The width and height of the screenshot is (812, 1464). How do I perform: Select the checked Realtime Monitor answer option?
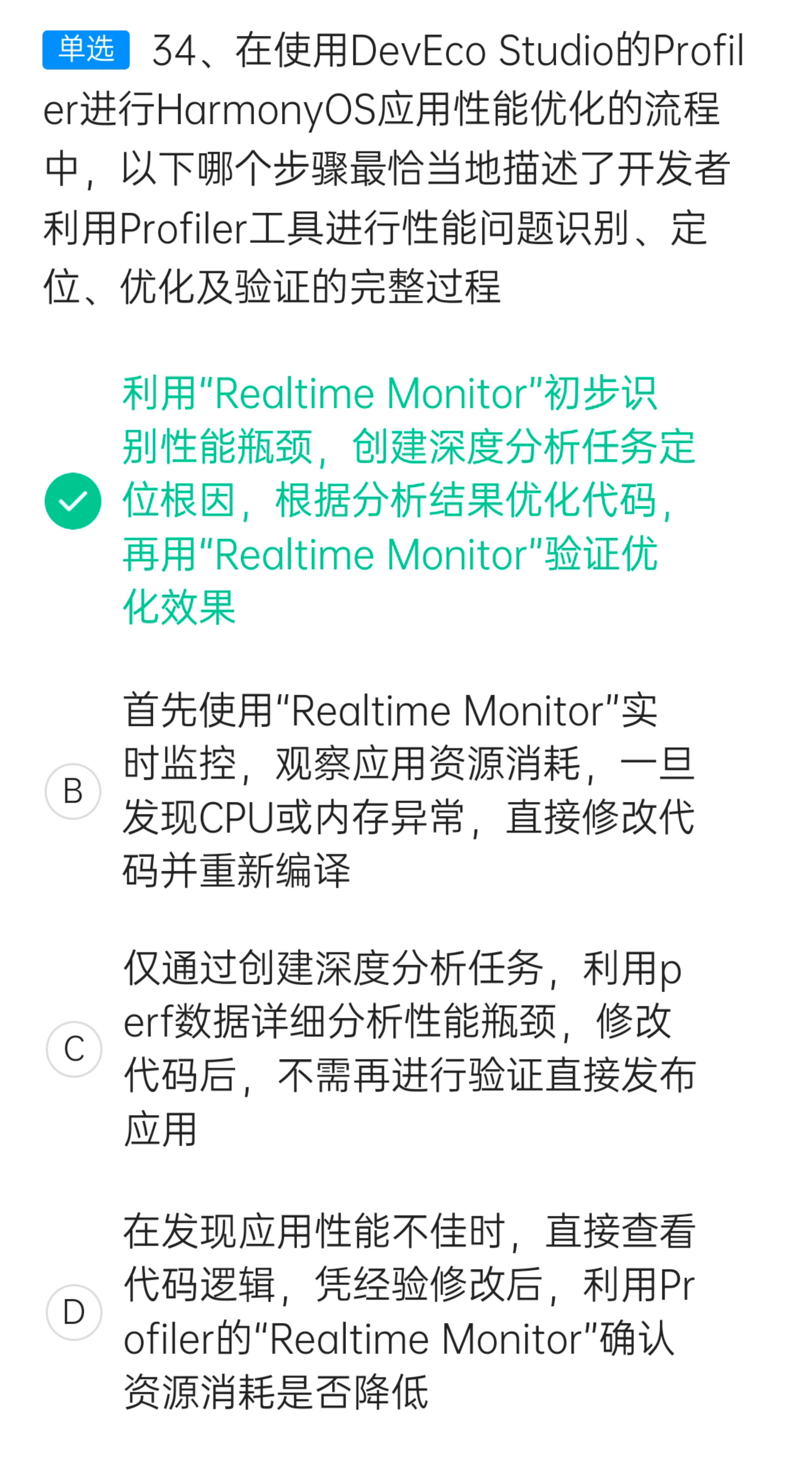(73, 501)
